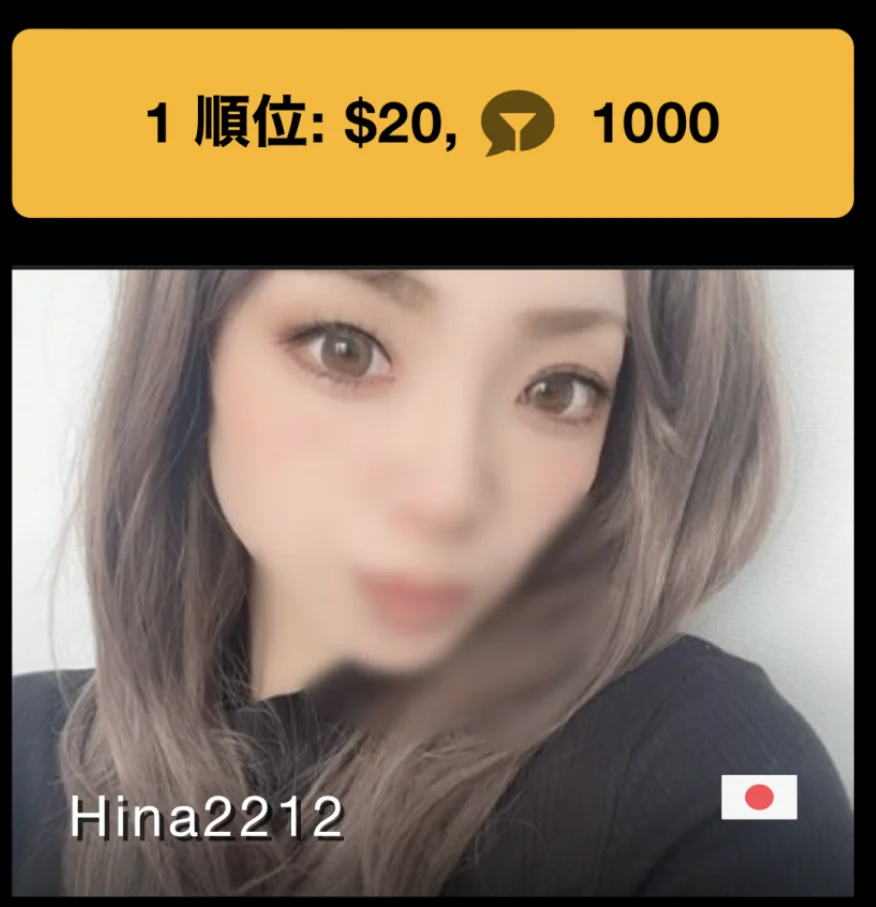The image size is (876, 907).
Task: Tap the 1 順位 $20 ranking banner
Action: [433, 123]
